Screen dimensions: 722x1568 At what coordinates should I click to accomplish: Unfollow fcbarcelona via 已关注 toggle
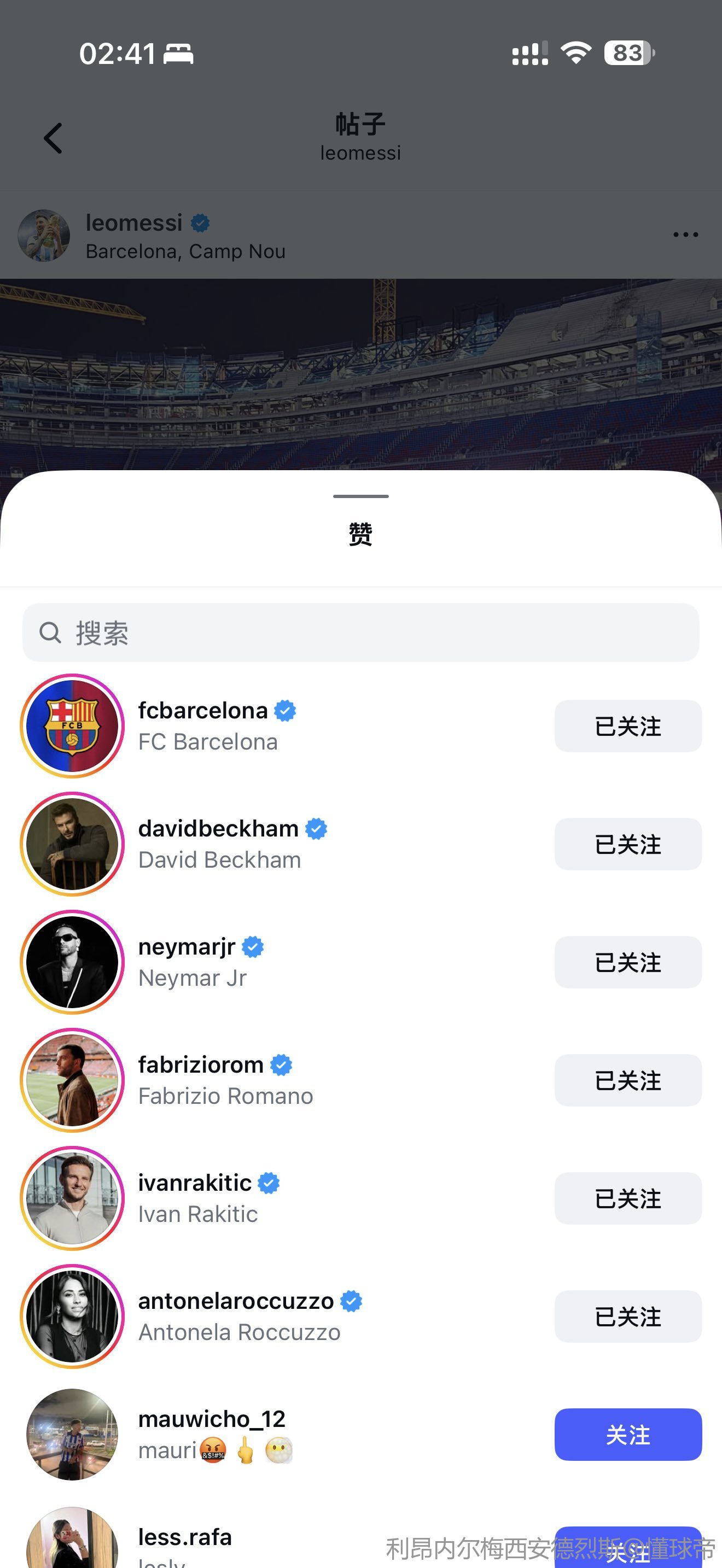click(x=627, y=726)
